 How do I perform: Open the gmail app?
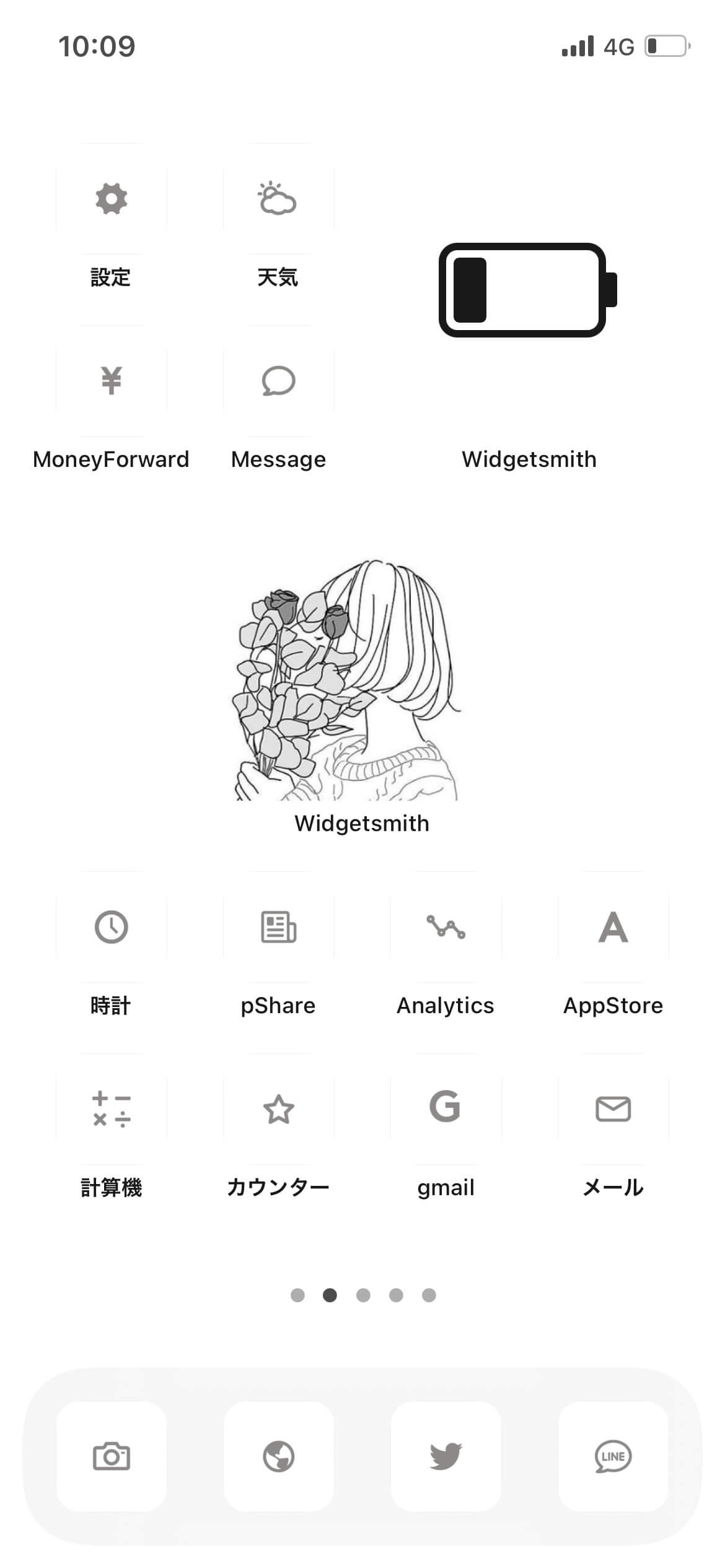tap(446, 1109)
